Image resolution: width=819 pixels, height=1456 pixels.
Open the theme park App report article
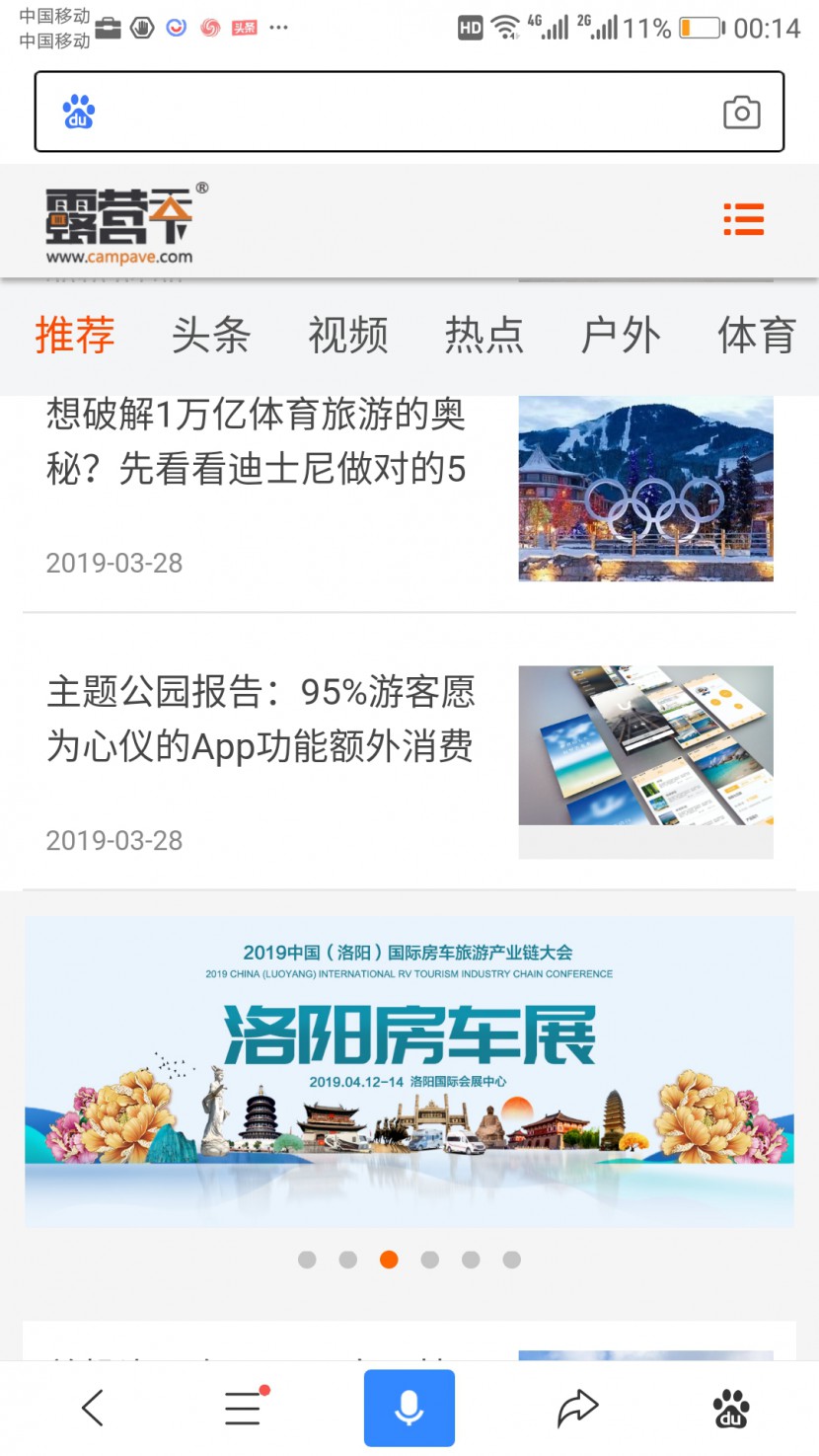pos(261,721)
